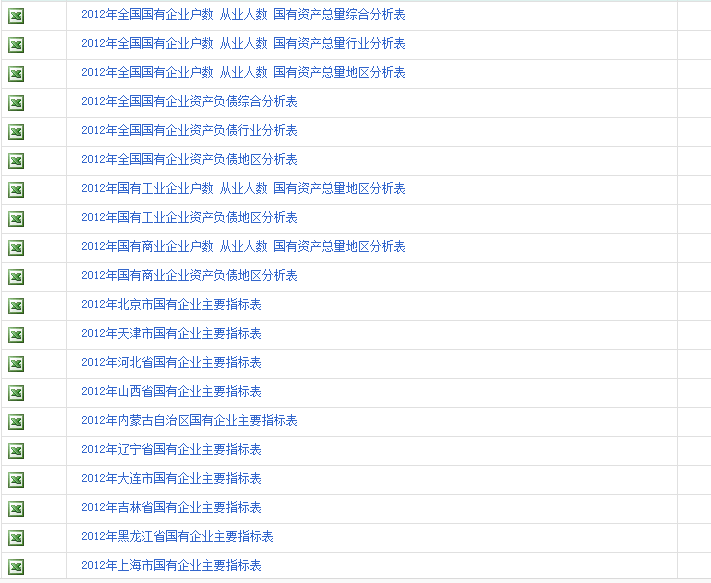Open 2012年辽宁省国有企业主要指标表
The width and height of the screenshot is (711, 583).
(171, 450)
